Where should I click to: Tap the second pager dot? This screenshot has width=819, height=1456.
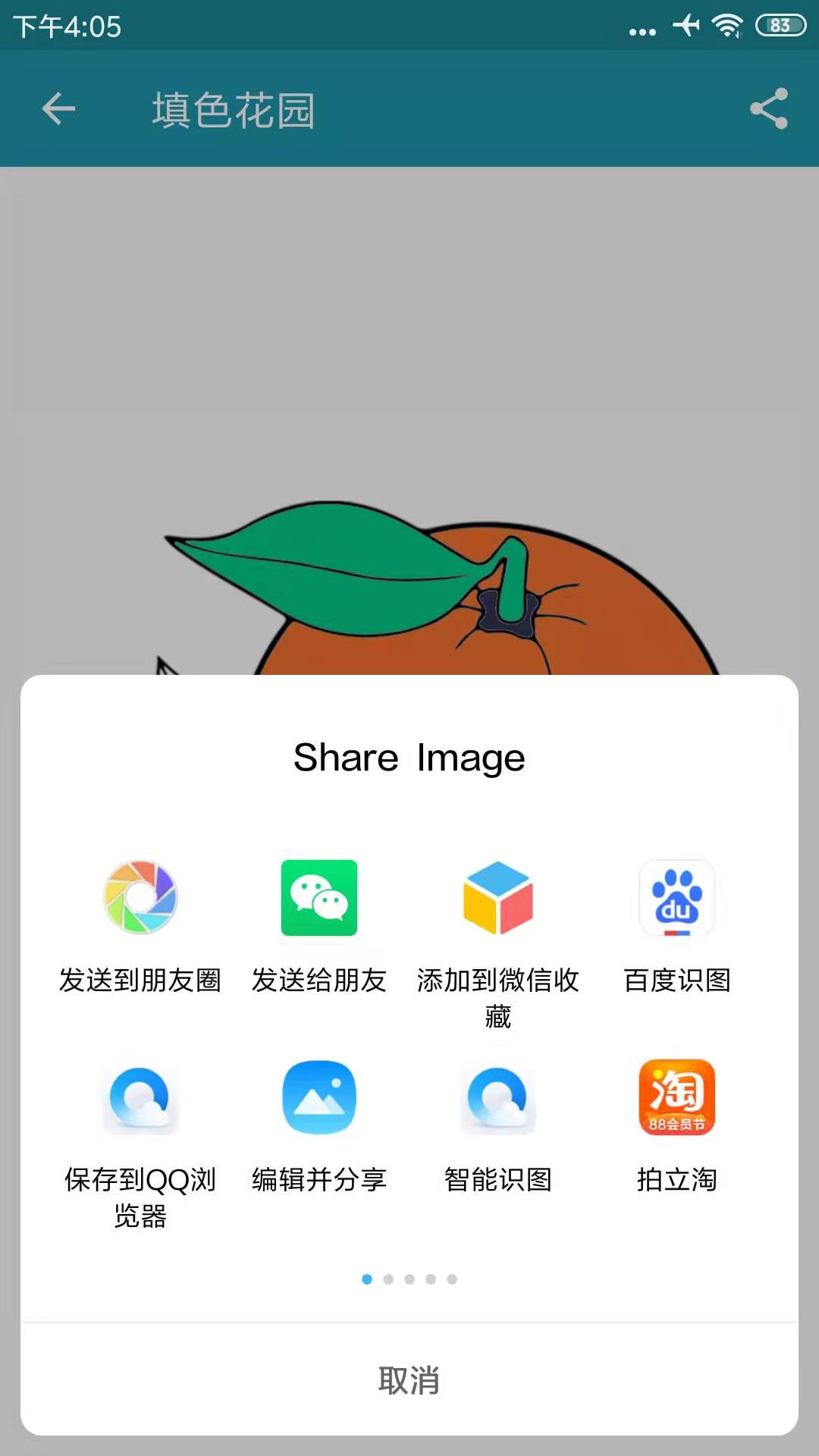pos(388,1279)
